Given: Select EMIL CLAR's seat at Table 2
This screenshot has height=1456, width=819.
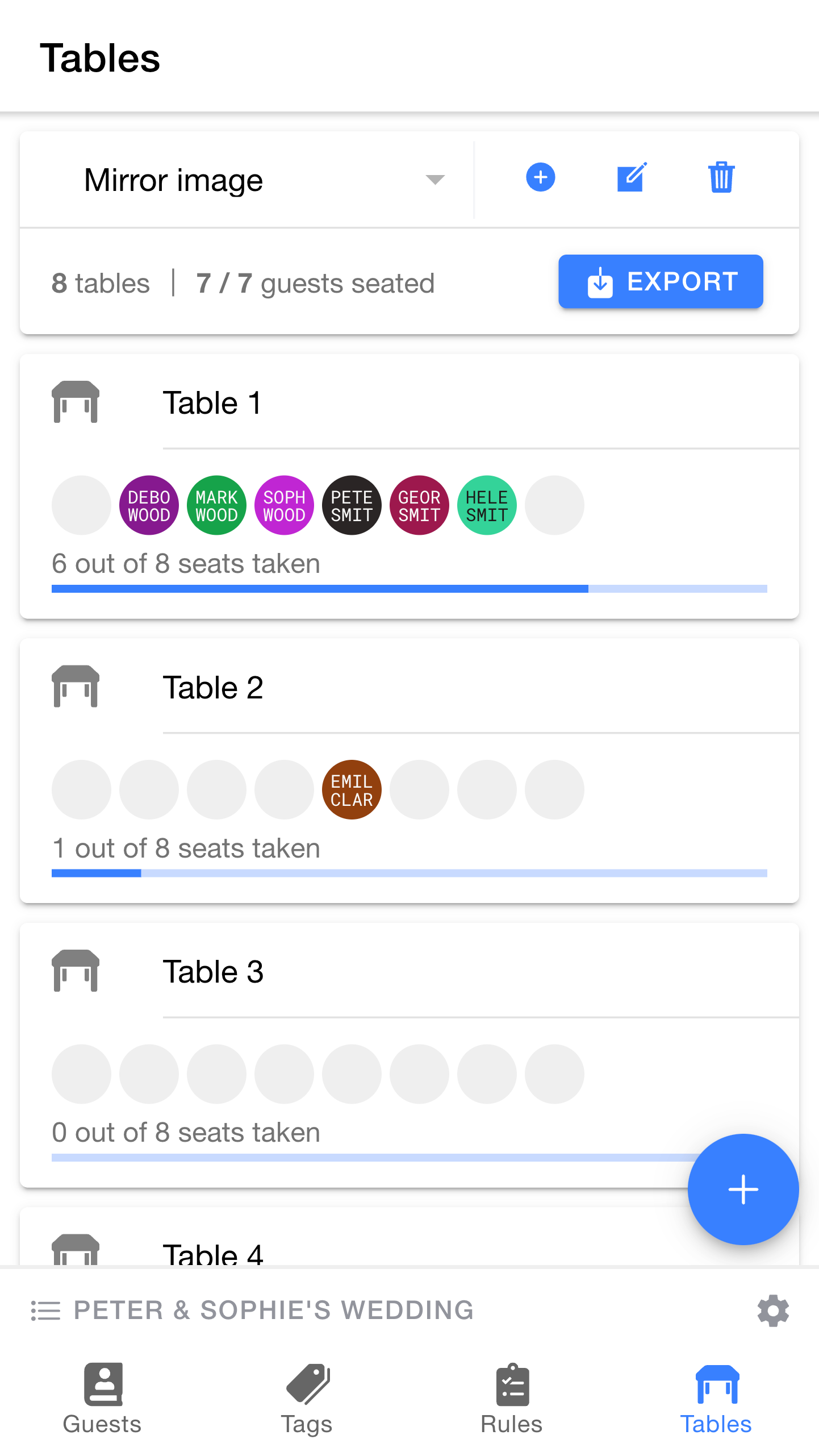Looking at the screenshot, I should tap(351, 789).
